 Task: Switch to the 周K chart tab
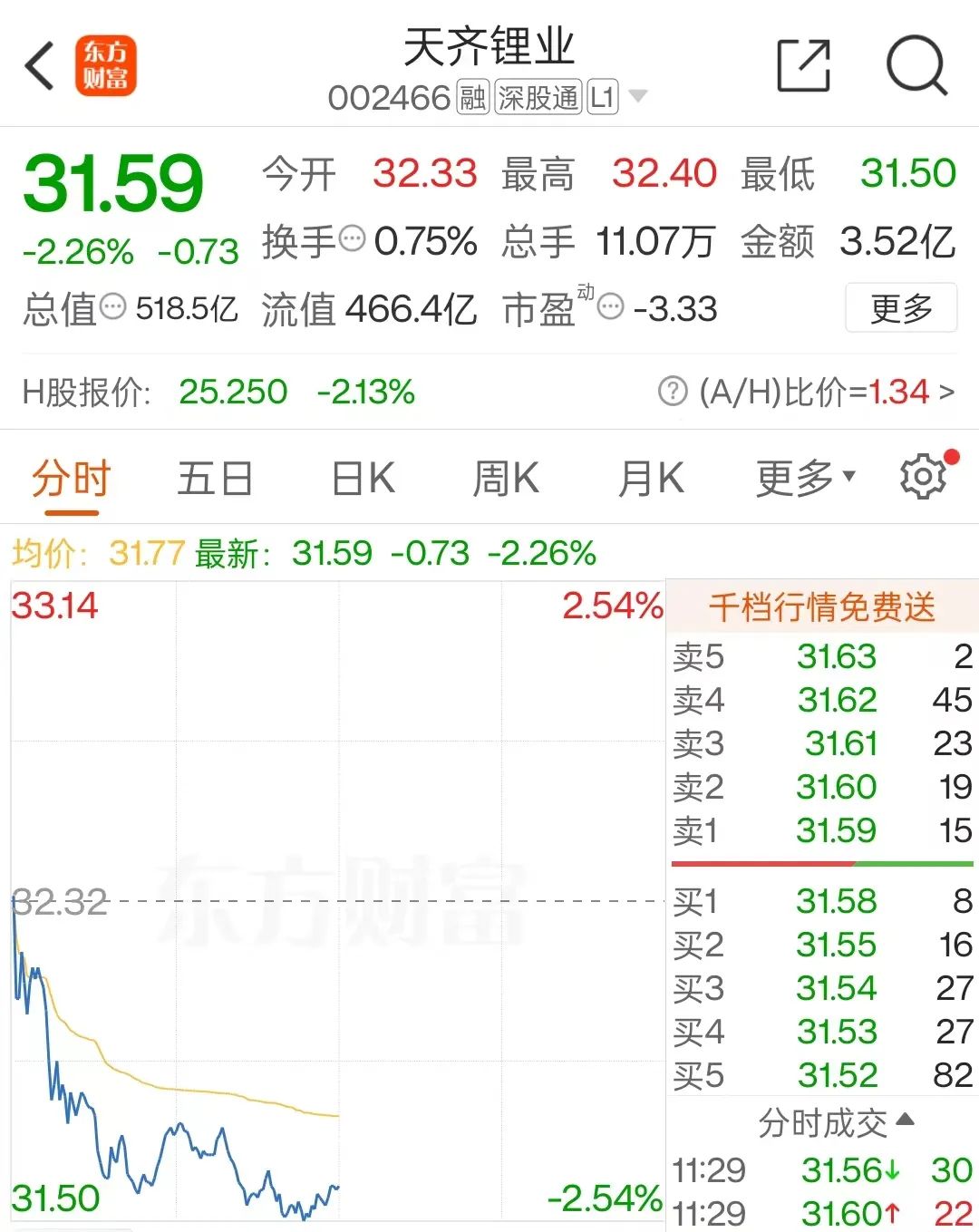[506, 479]
